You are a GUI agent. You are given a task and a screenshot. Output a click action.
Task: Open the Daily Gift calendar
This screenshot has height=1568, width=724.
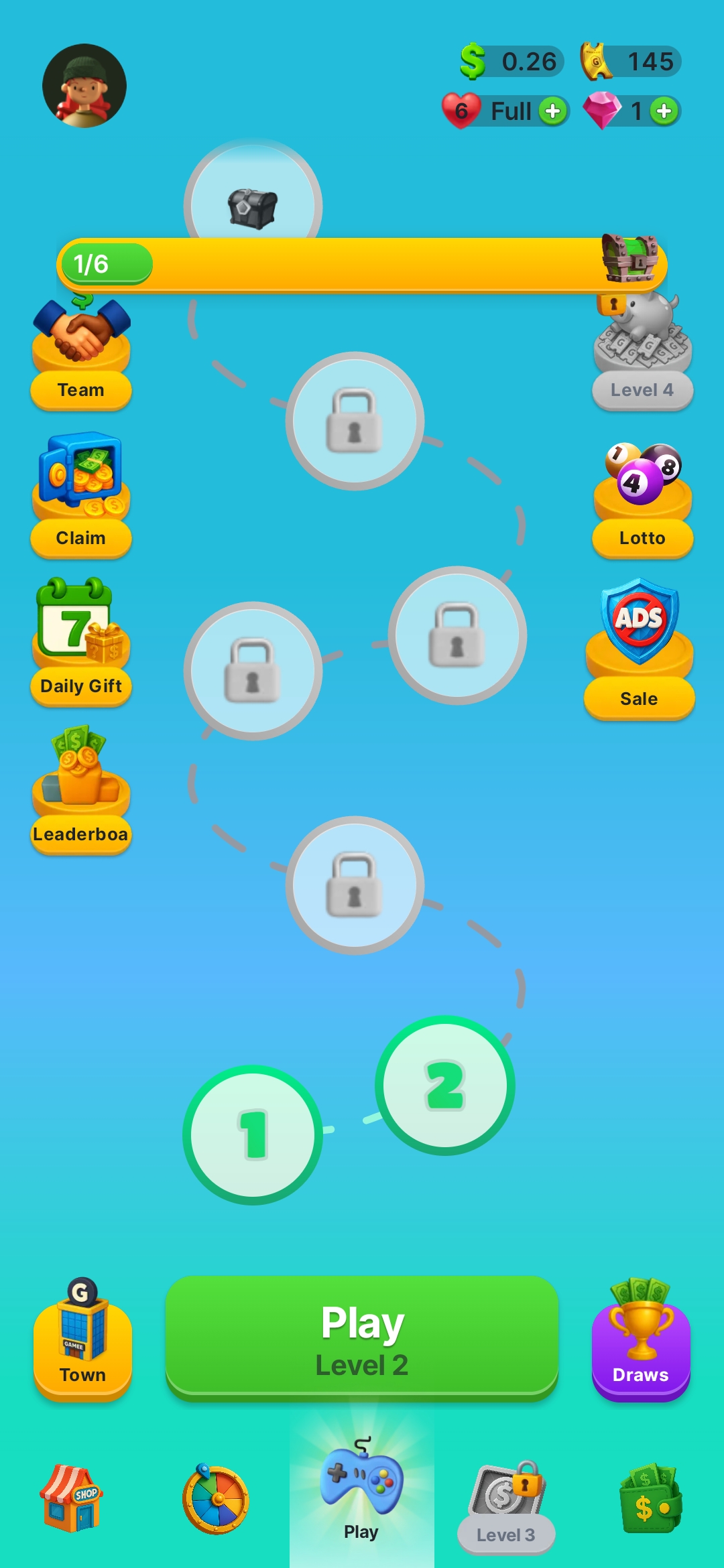[x=81, y=643]
